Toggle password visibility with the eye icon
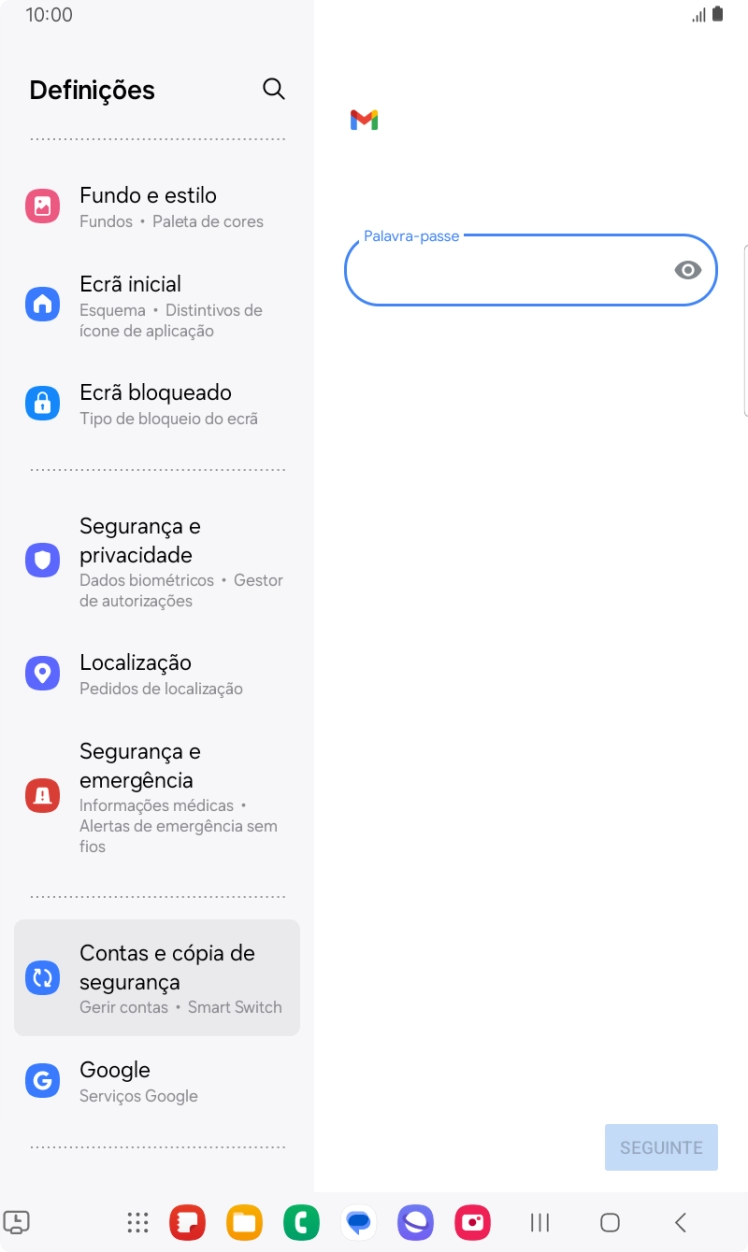 (687, 270)
